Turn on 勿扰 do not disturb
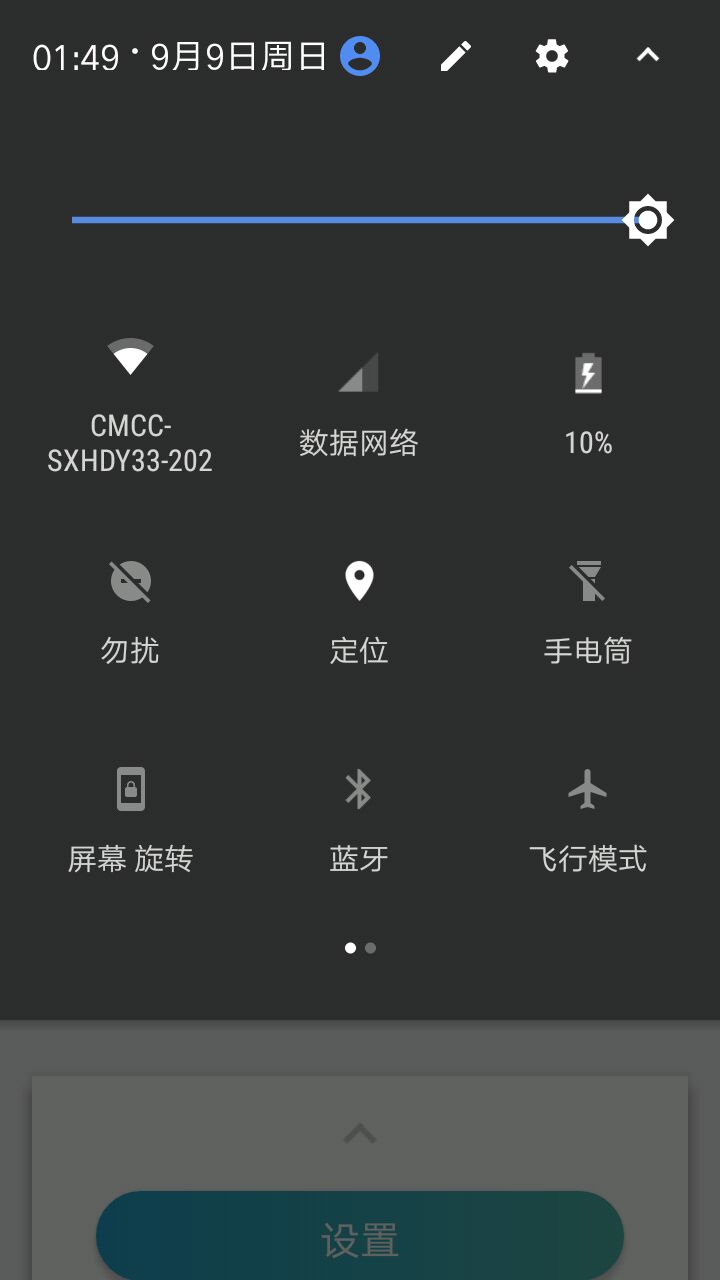The width and height of the screenshot is (720, 1280). [x=130, y=582]
